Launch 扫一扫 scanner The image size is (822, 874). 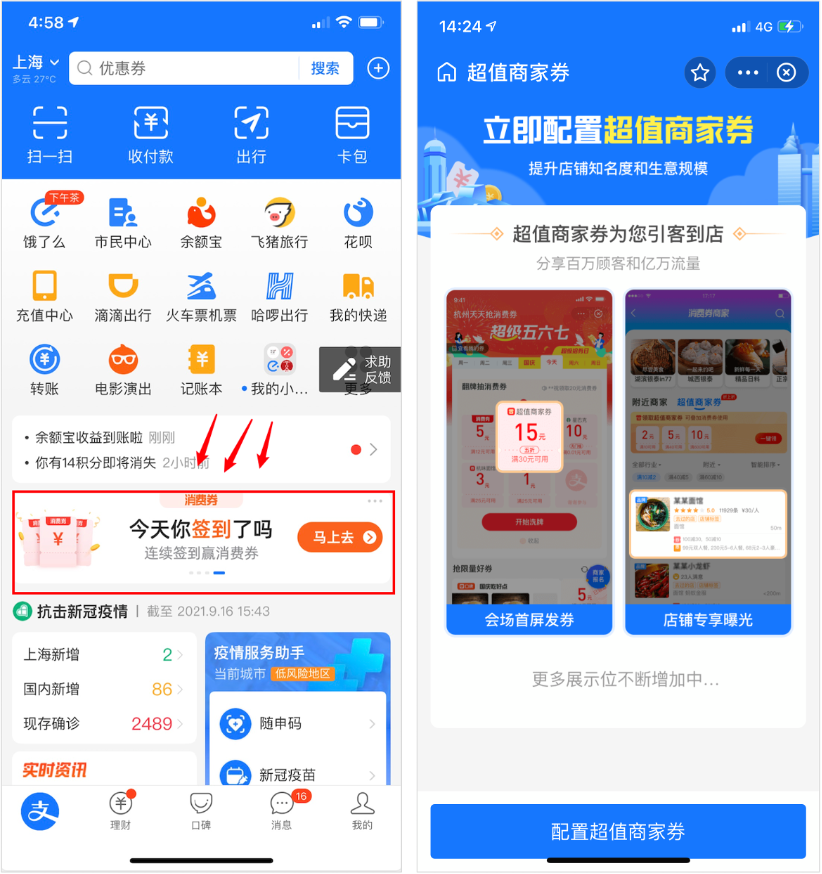[x=49, y=134]
